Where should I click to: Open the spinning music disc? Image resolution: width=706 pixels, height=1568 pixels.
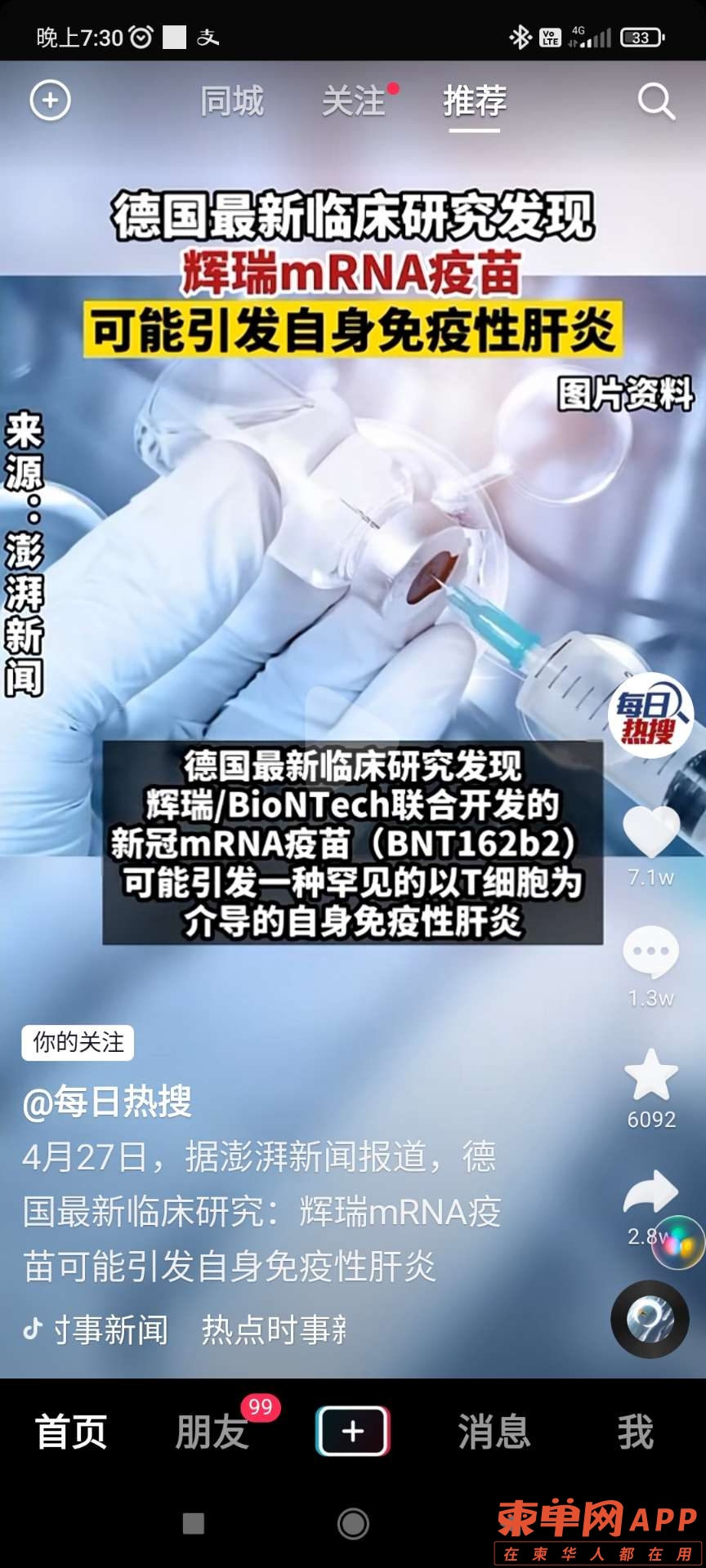pos(650,1319)
